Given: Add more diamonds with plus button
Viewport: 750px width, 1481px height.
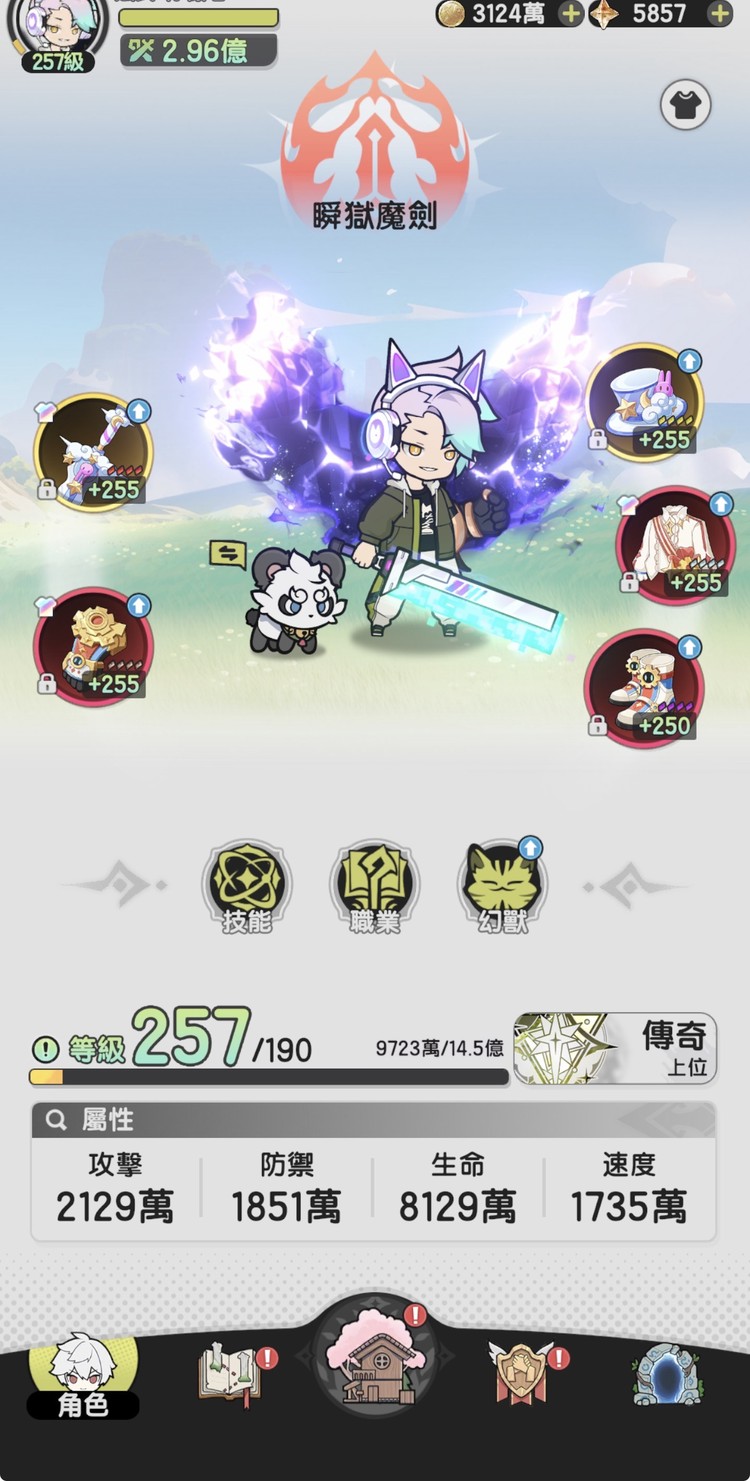Looking at the screenshot, I should (x=719, y=14).
